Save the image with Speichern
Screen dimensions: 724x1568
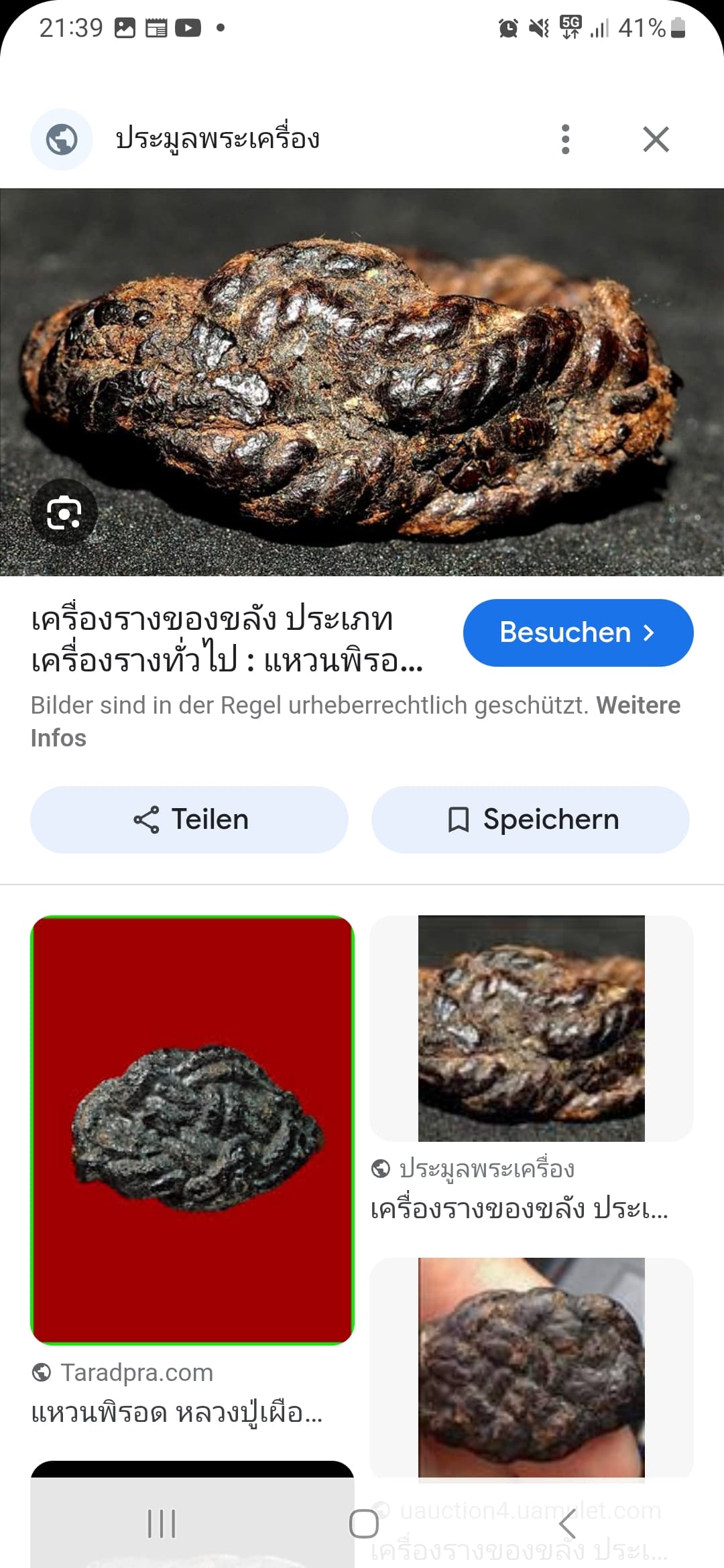530,820
